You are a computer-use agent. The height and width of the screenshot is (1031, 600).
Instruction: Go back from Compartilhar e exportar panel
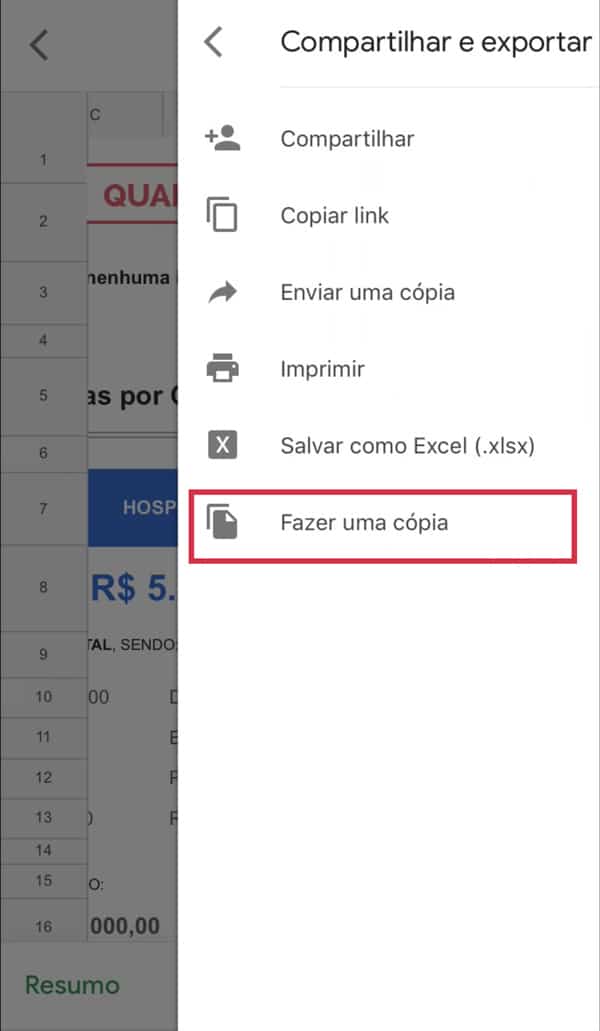click(x=213, y=42)
